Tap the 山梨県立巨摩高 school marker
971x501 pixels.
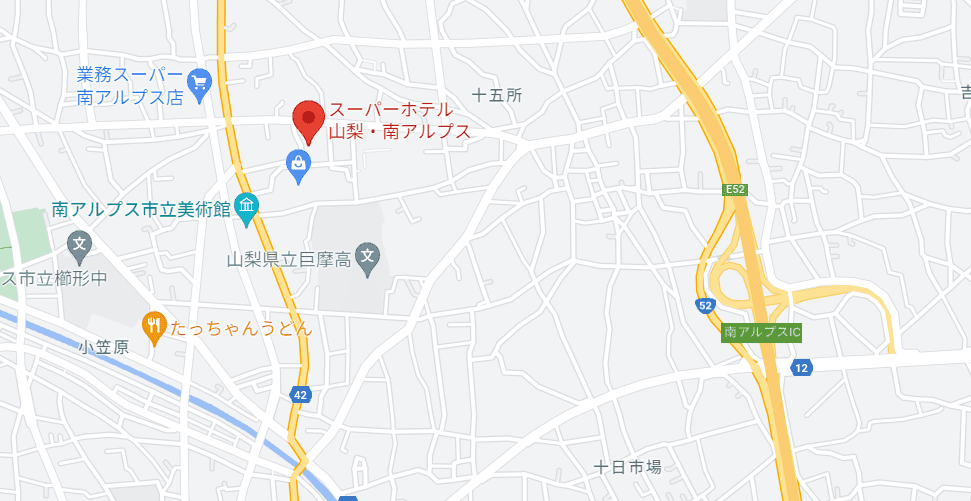click(x=368, y=256)
